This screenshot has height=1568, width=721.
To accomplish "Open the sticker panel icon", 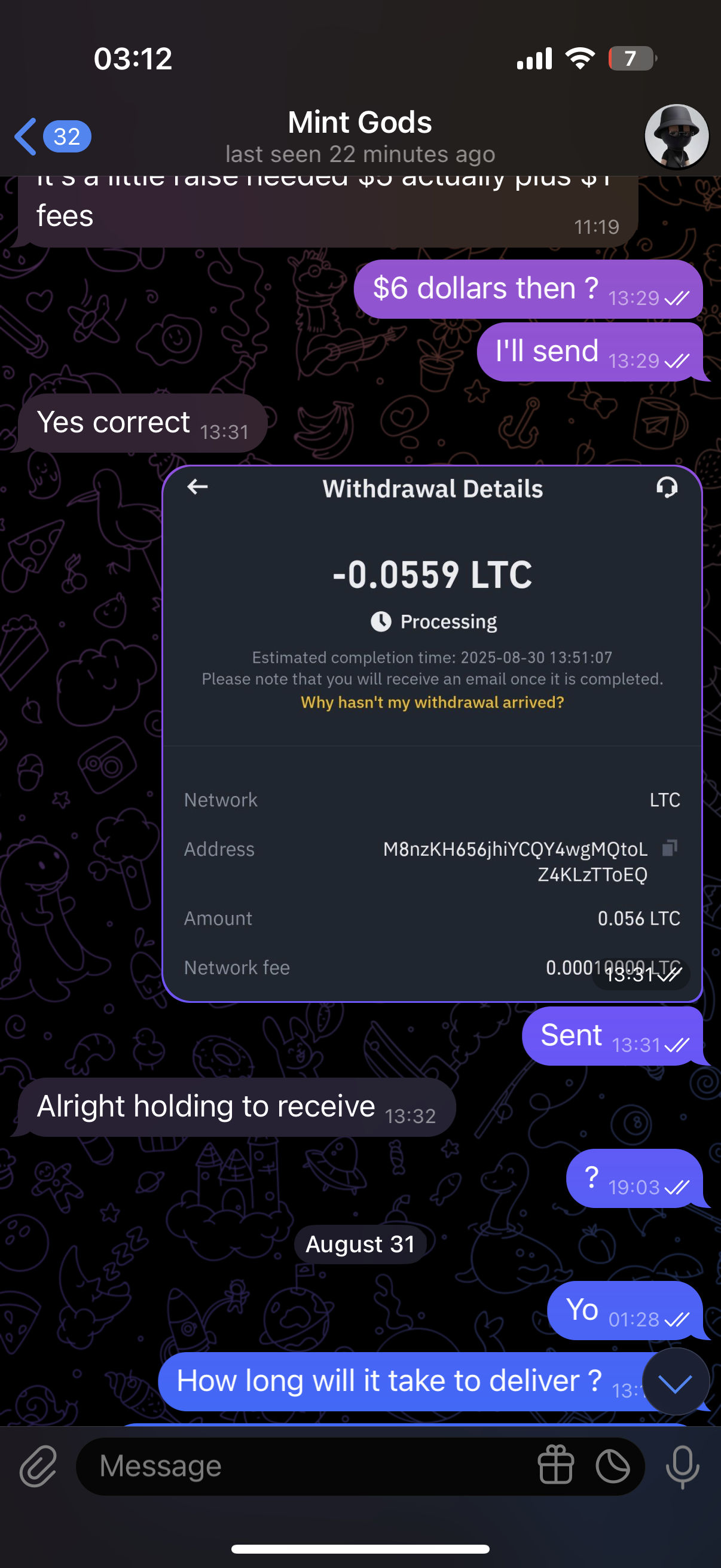I will coord(612,1466).
